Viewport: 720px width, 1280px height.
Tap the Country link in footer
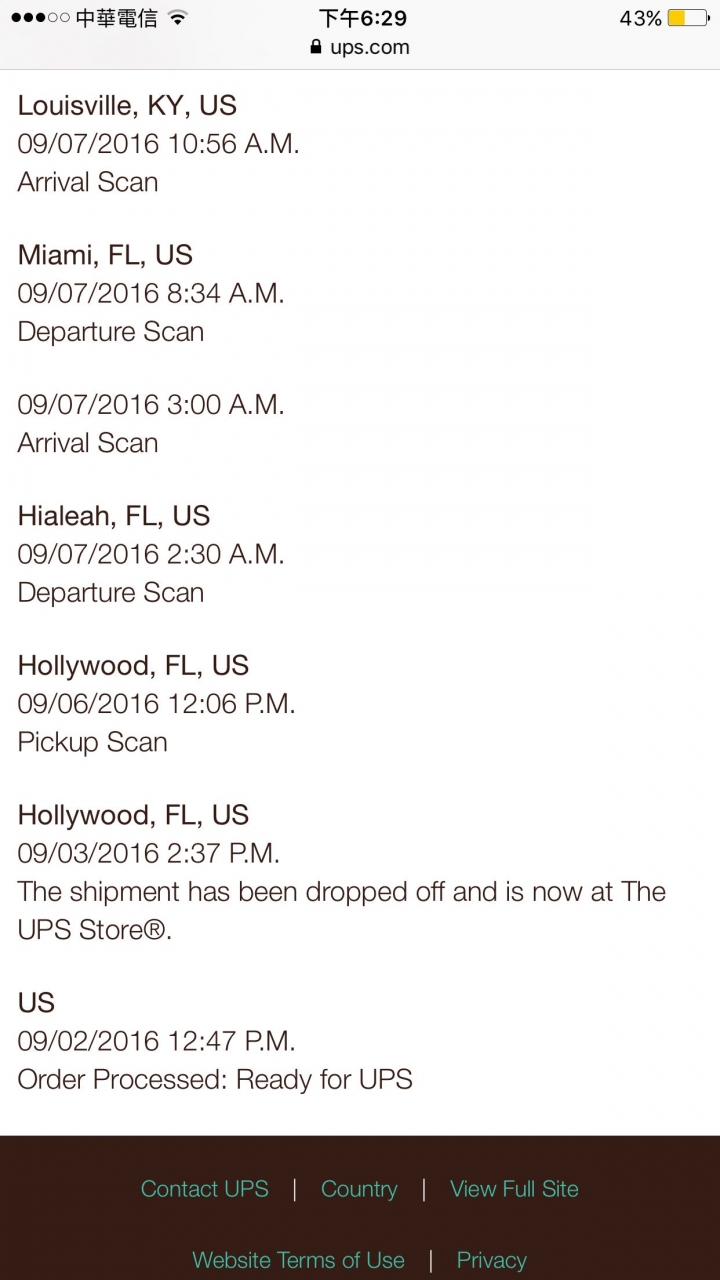tap(359, 1189)
